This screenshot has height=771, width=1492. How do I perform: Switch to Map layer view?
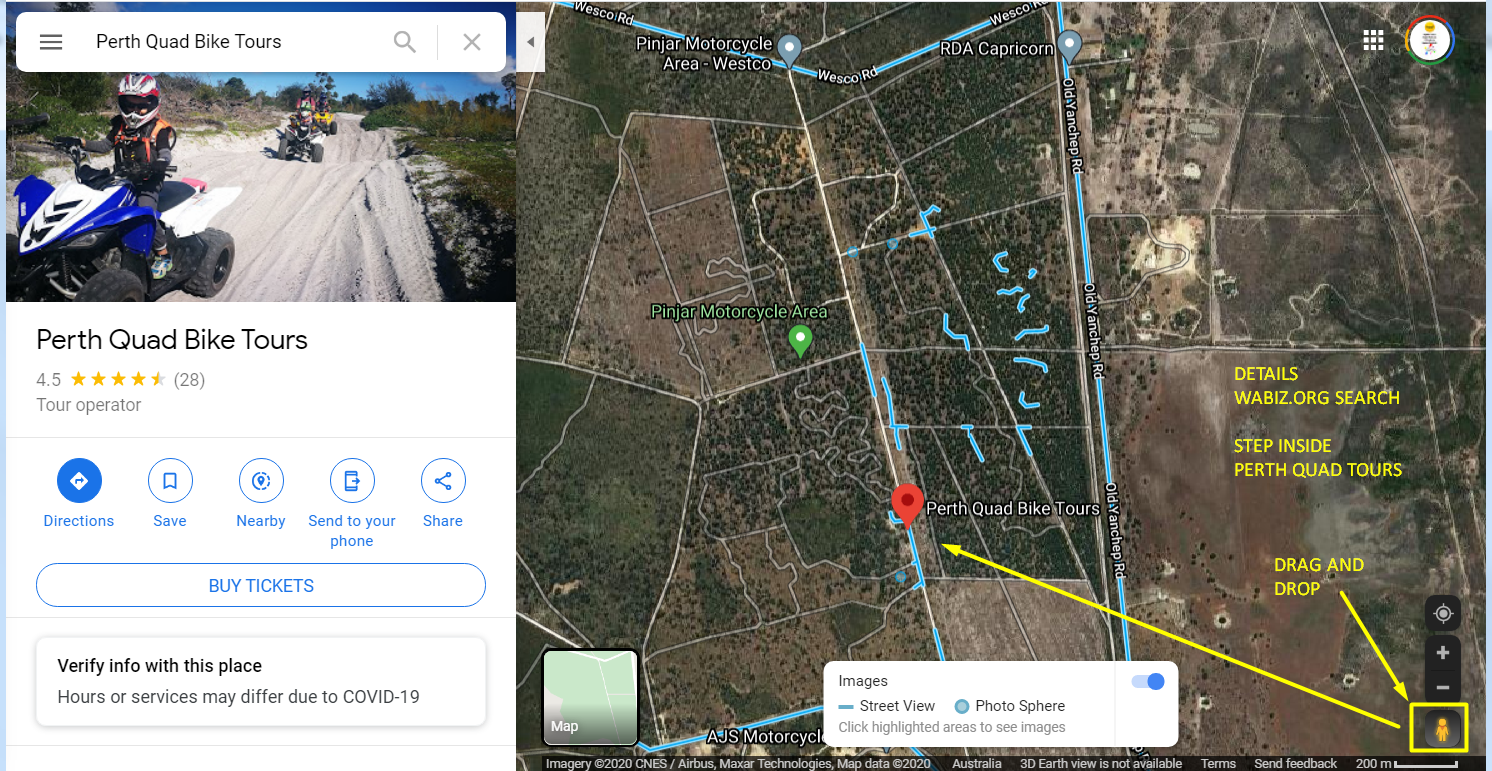coord(590,697)
